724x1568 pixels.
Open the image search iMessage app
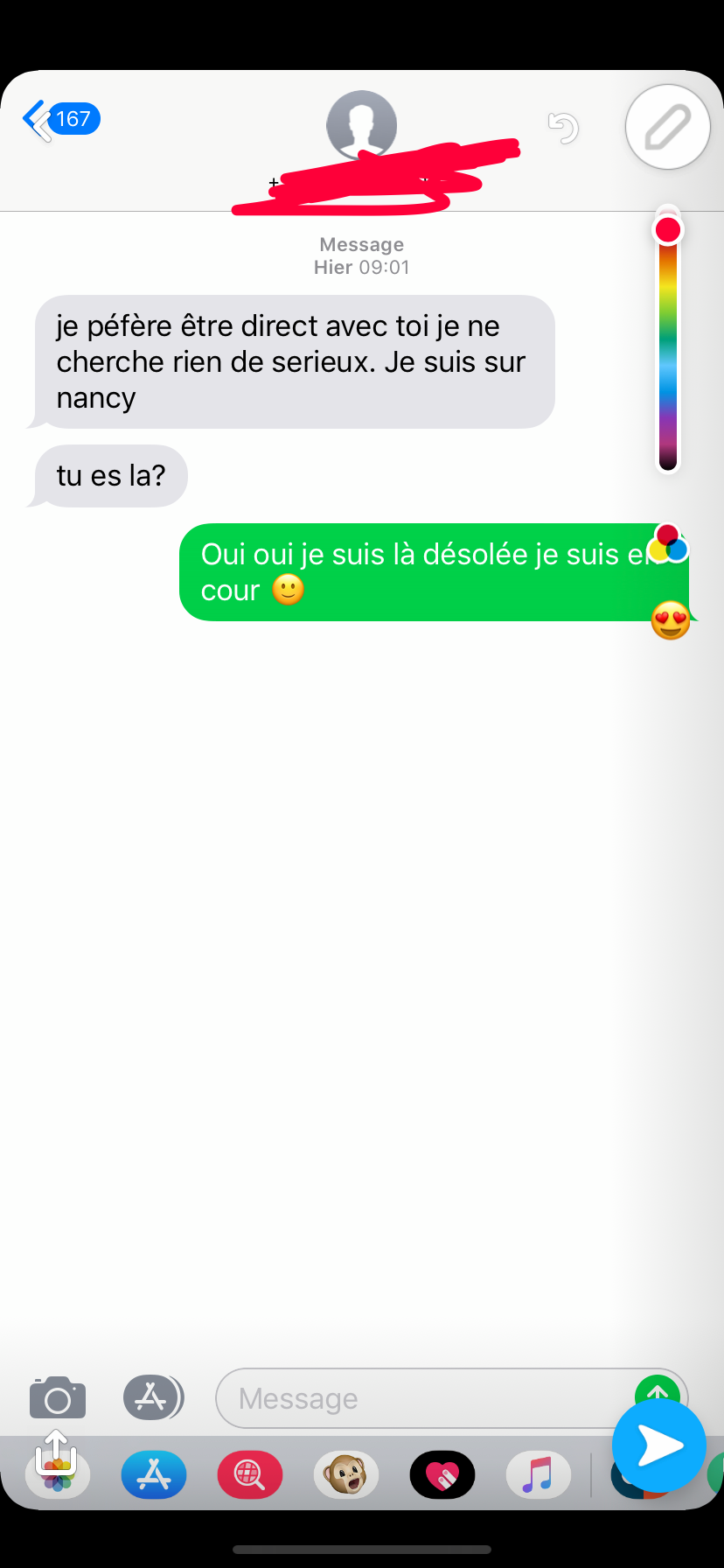pos(250,1475)
